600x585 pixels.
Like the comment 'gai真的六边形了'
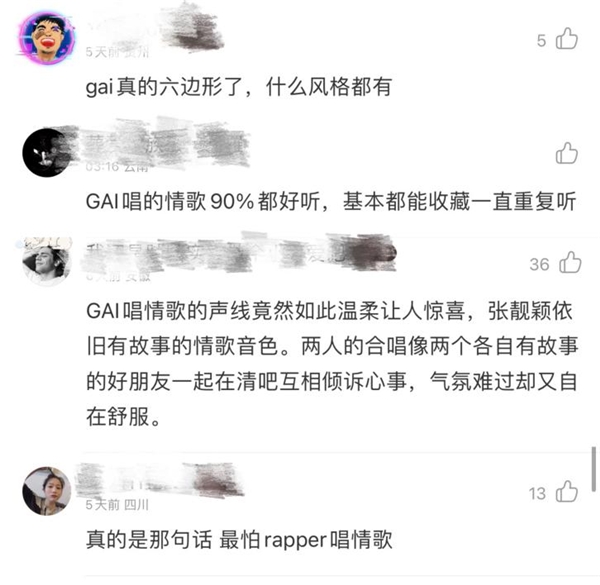[x=567, y=40]
